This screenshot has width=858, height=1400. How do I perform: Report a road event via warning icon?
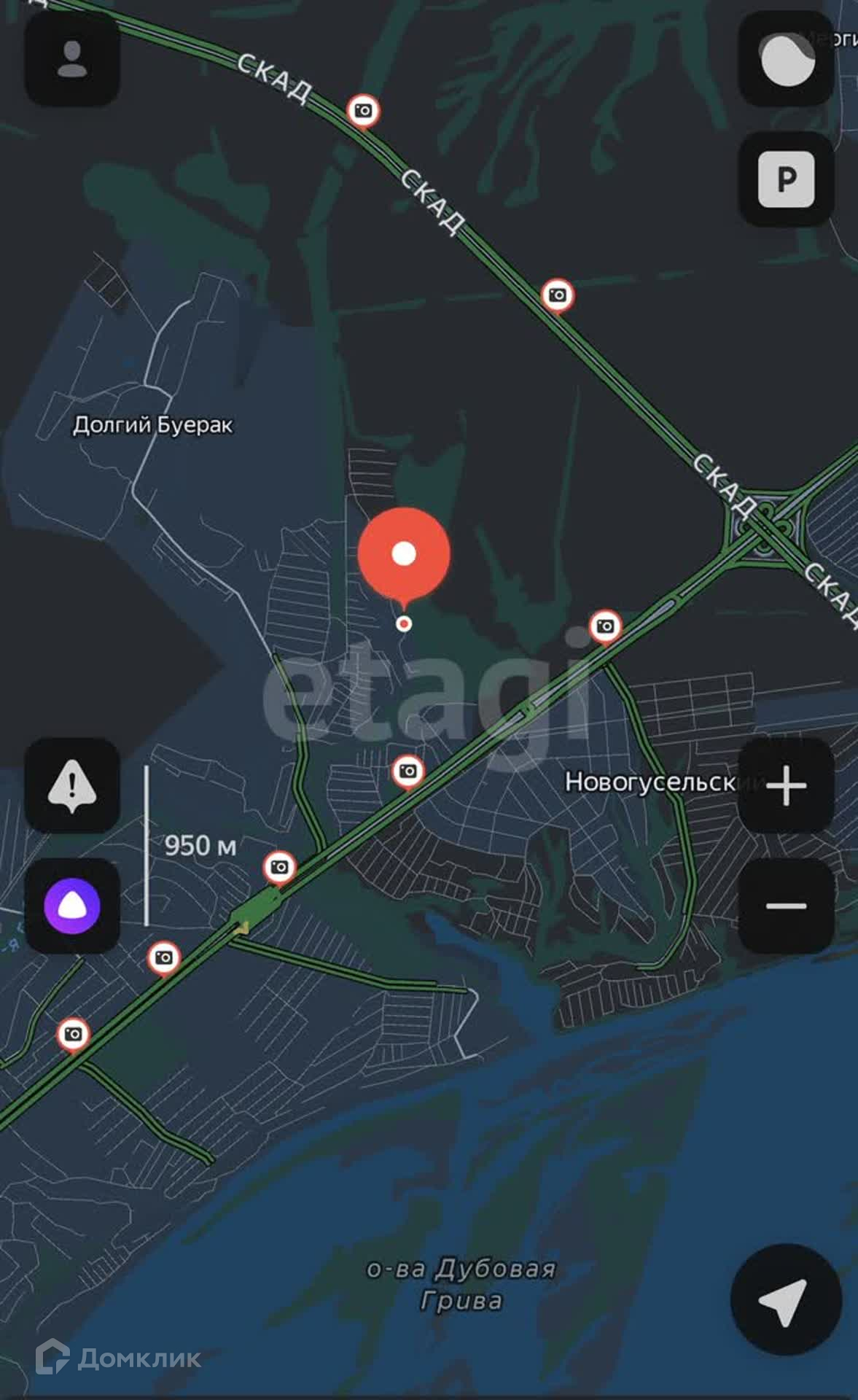tap(72, 785)
